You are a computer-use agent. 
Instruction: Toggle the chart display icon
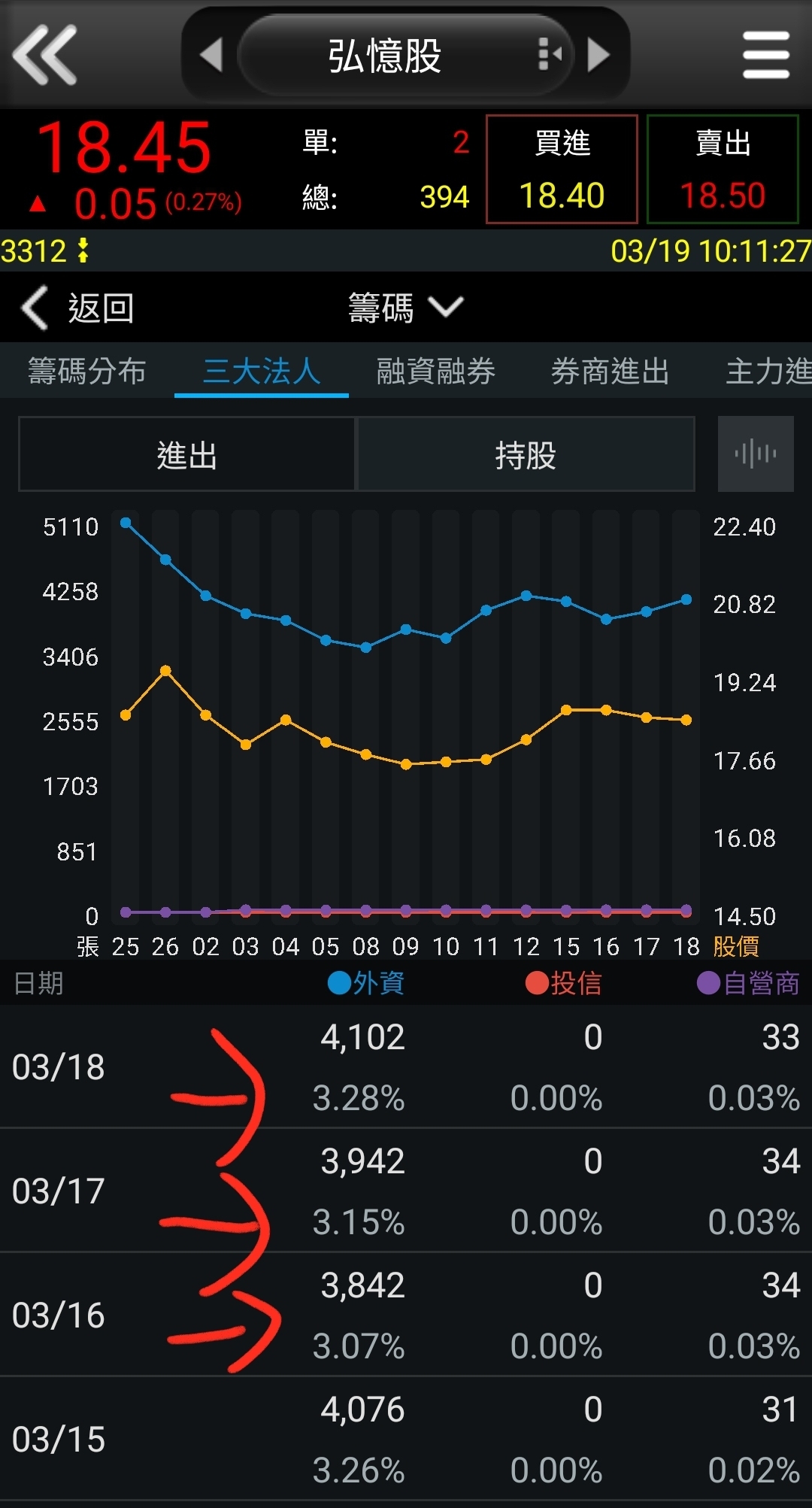(756, 454)
